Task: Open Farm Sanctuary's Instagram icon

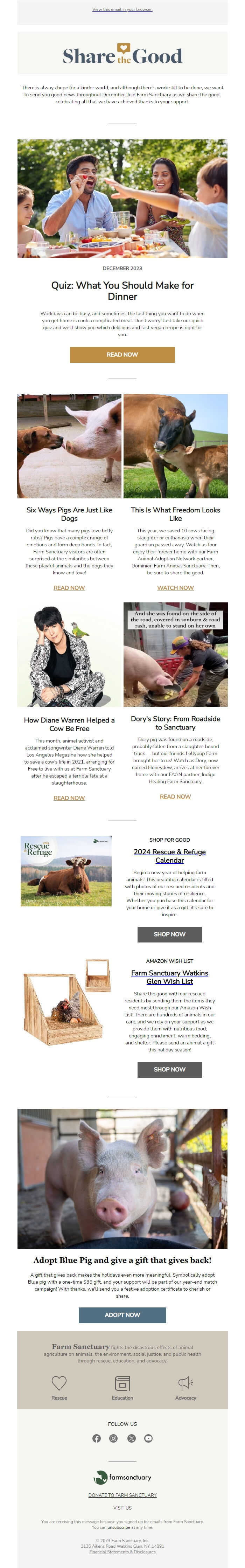Action: click(114, 1438)
